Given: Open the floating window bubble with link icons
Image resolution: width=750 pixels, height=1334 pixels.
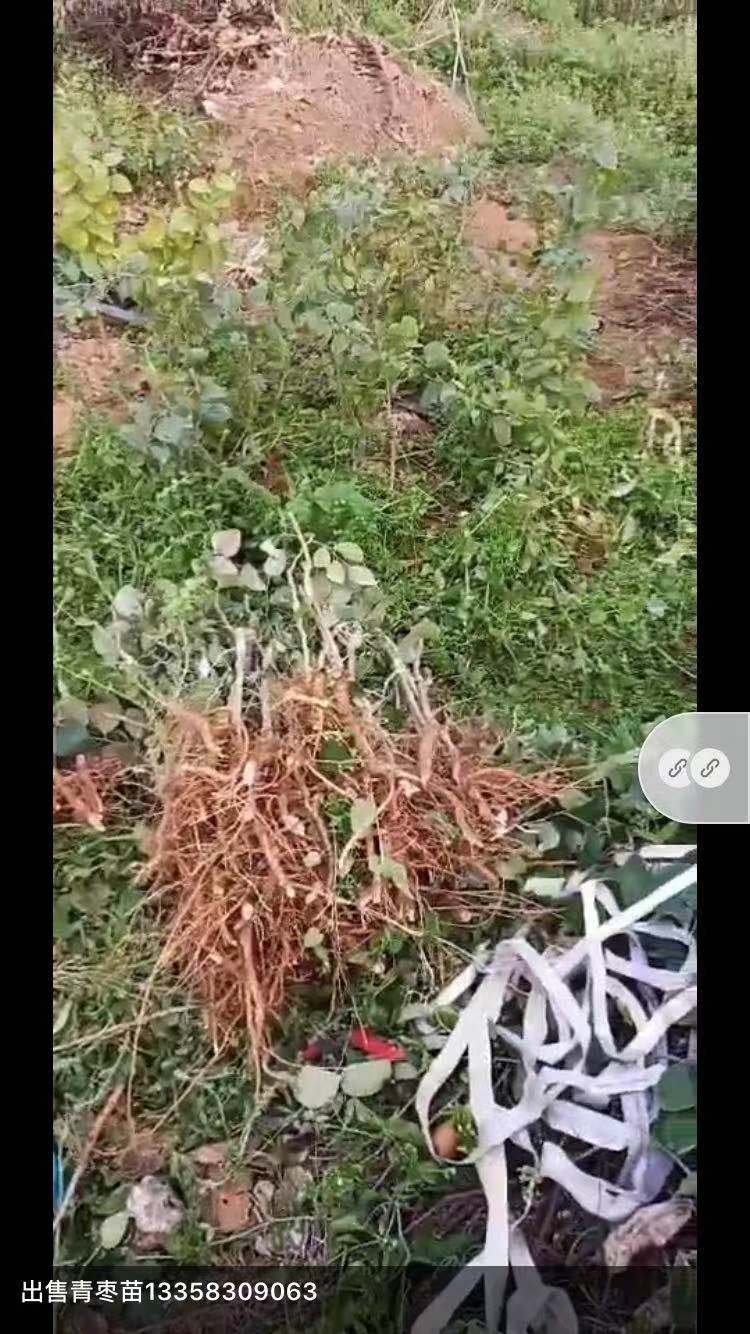Looking at the screenshot, I should click(695, 768).
